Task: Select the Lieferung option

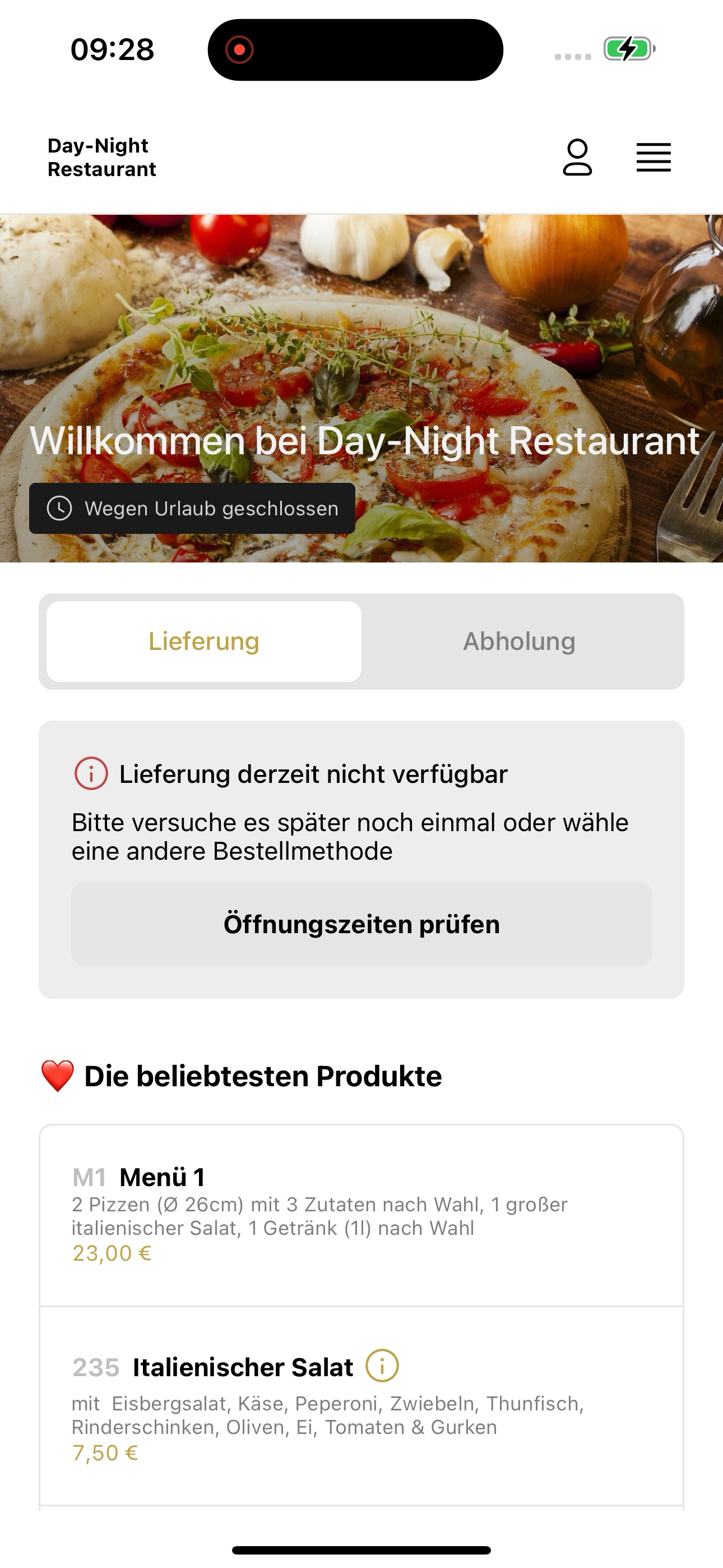Action: click(204, 642)
